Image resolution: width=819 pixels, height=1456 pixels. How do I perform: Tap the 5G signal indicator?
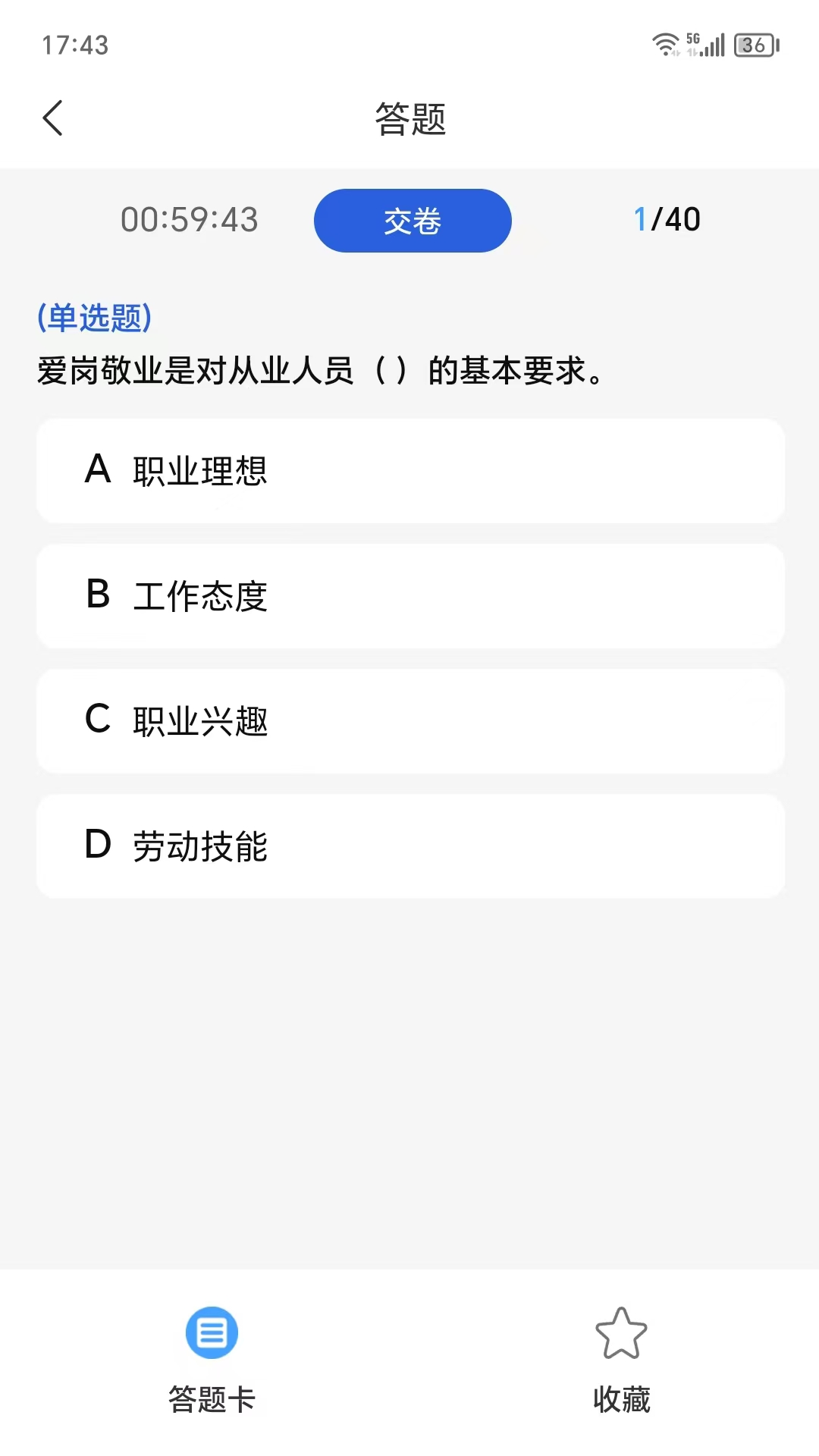click(x=705, y=43)
